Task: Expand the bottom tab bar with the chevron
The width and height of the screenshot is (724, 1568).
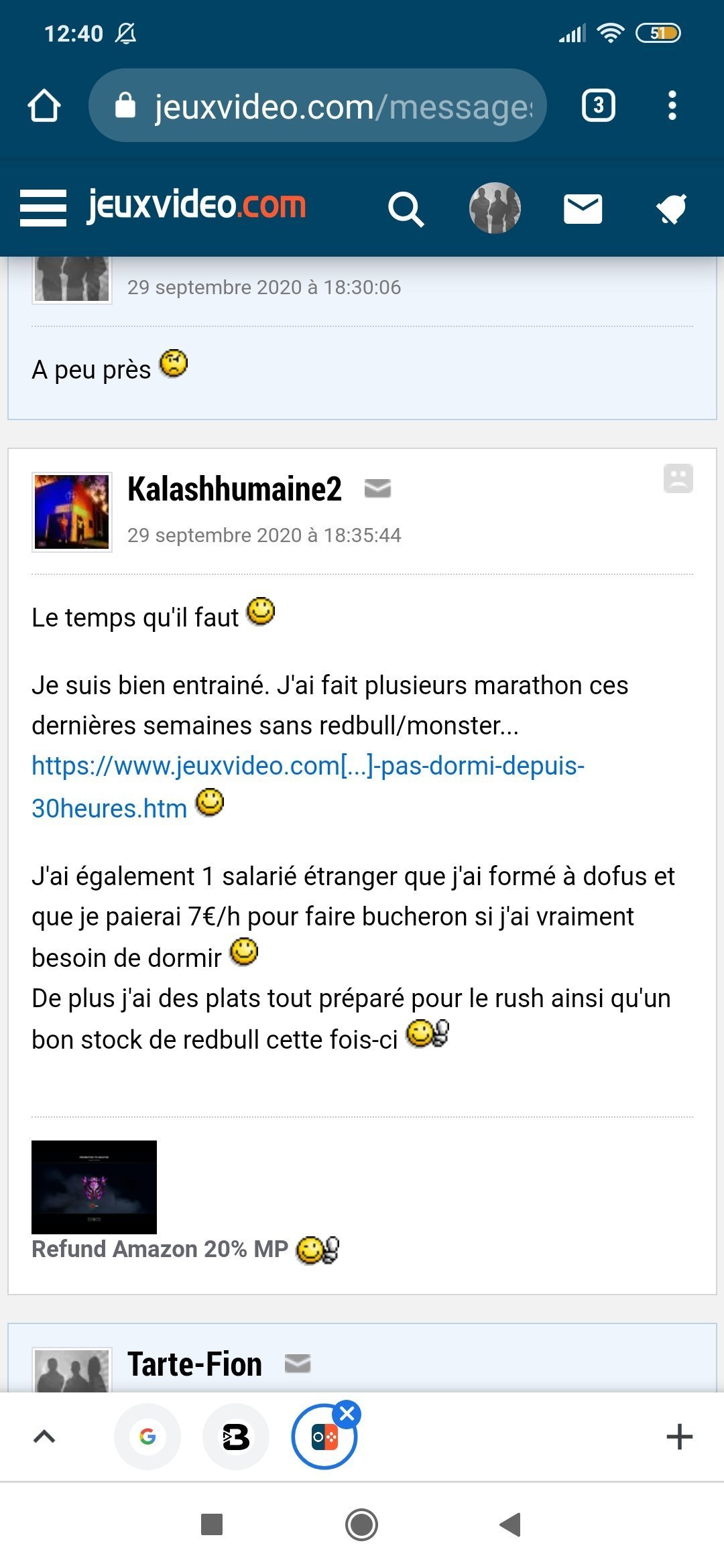Action: coord(44,1437)
